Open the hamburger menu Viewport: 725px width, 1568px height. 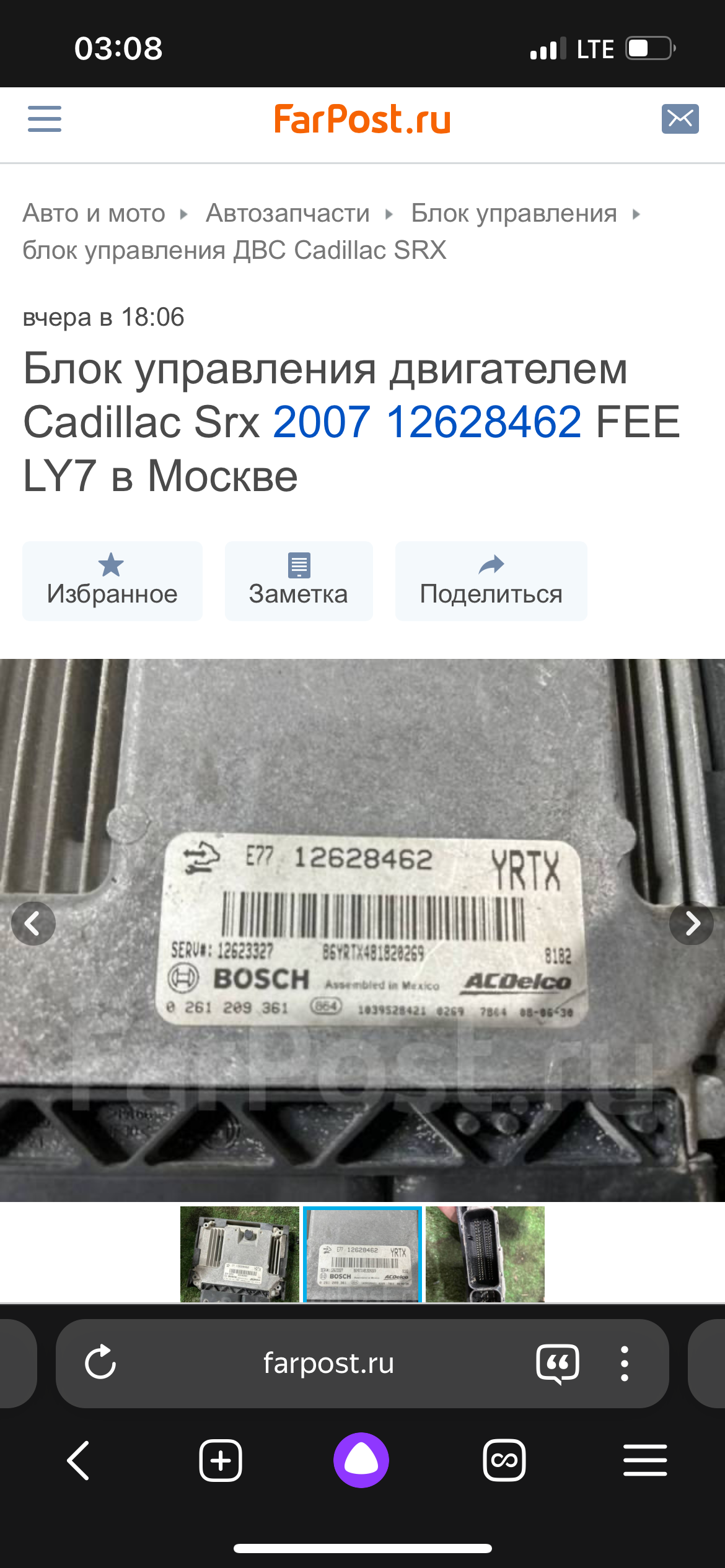point(45,118)
